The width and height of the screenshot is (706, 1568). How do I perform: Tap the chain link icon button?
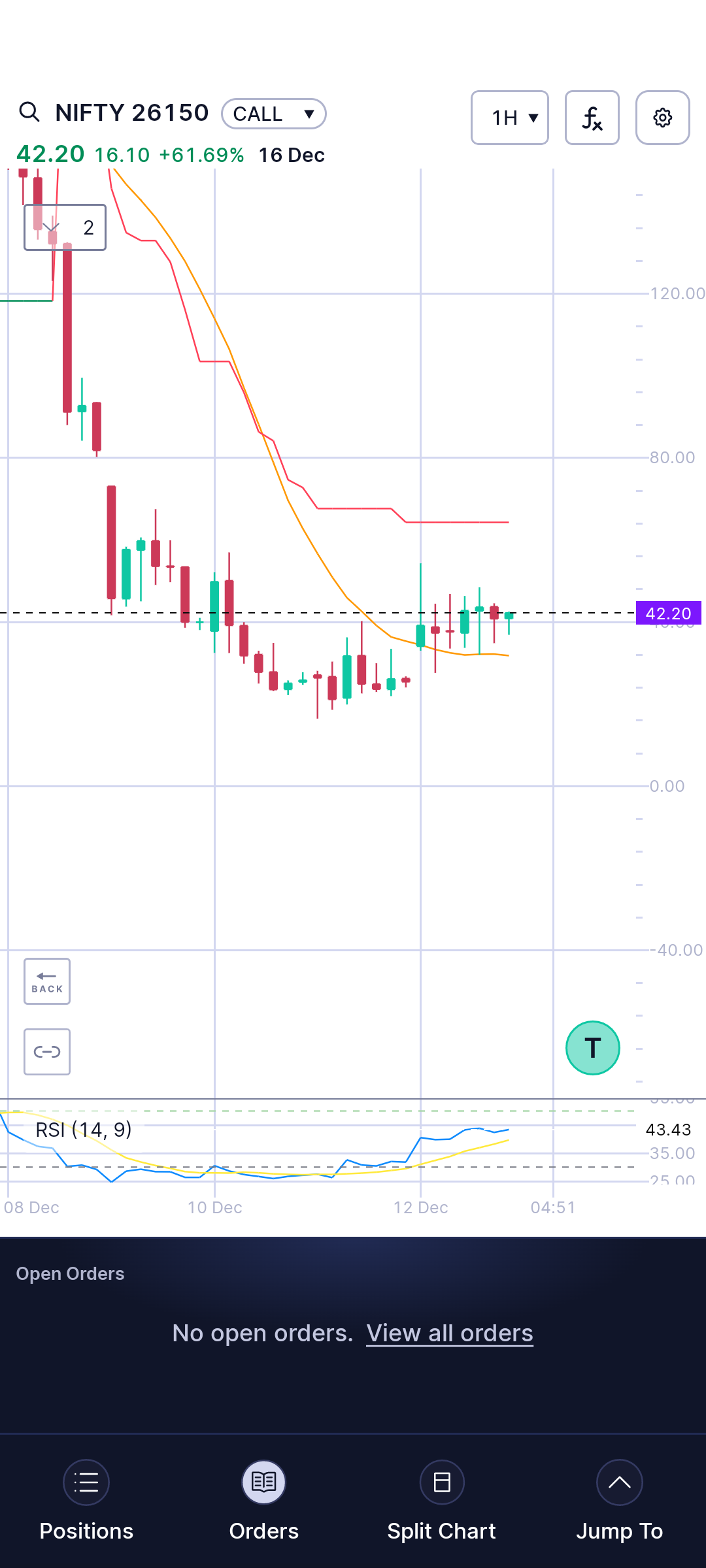point(47,1052)
